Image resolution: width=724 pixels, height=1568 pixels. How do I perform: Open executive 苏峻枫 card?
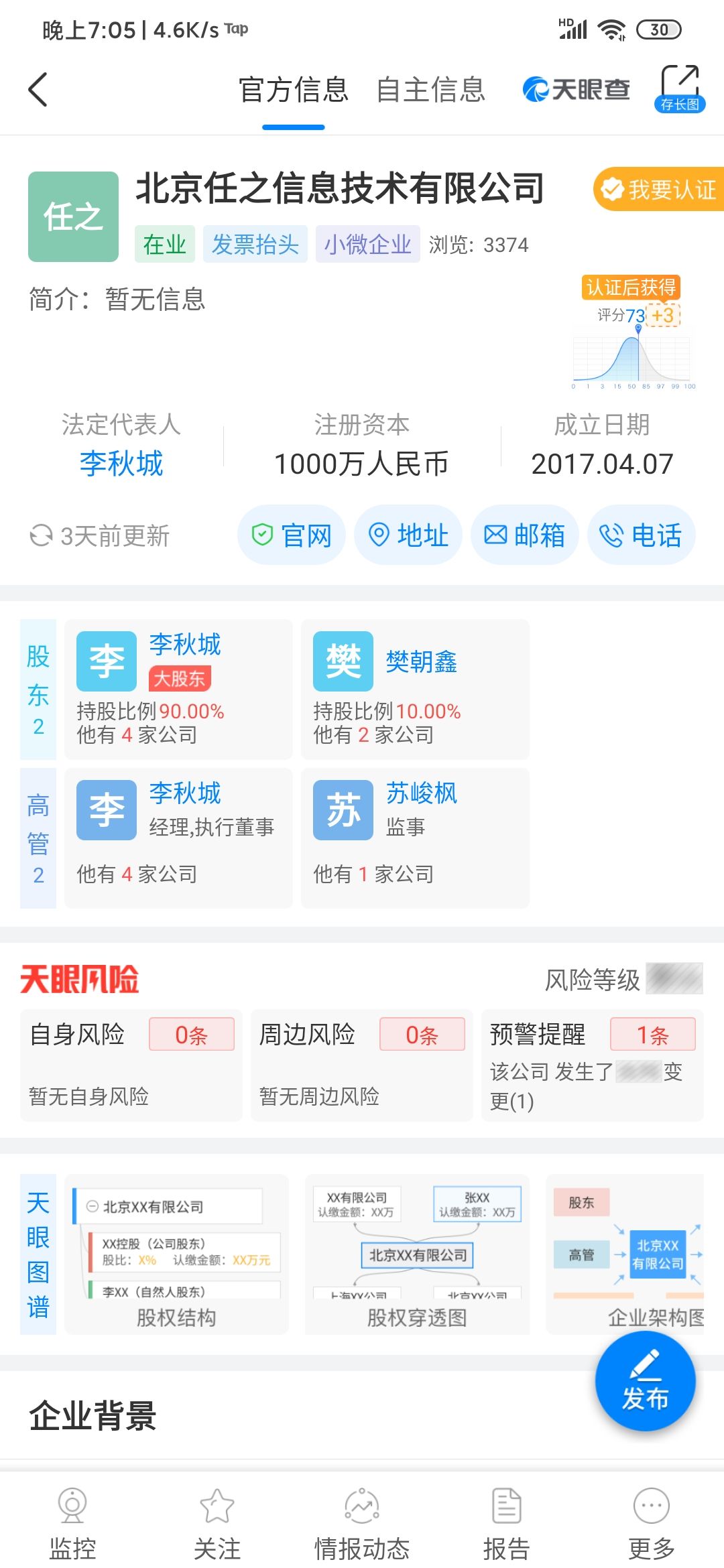416,838
